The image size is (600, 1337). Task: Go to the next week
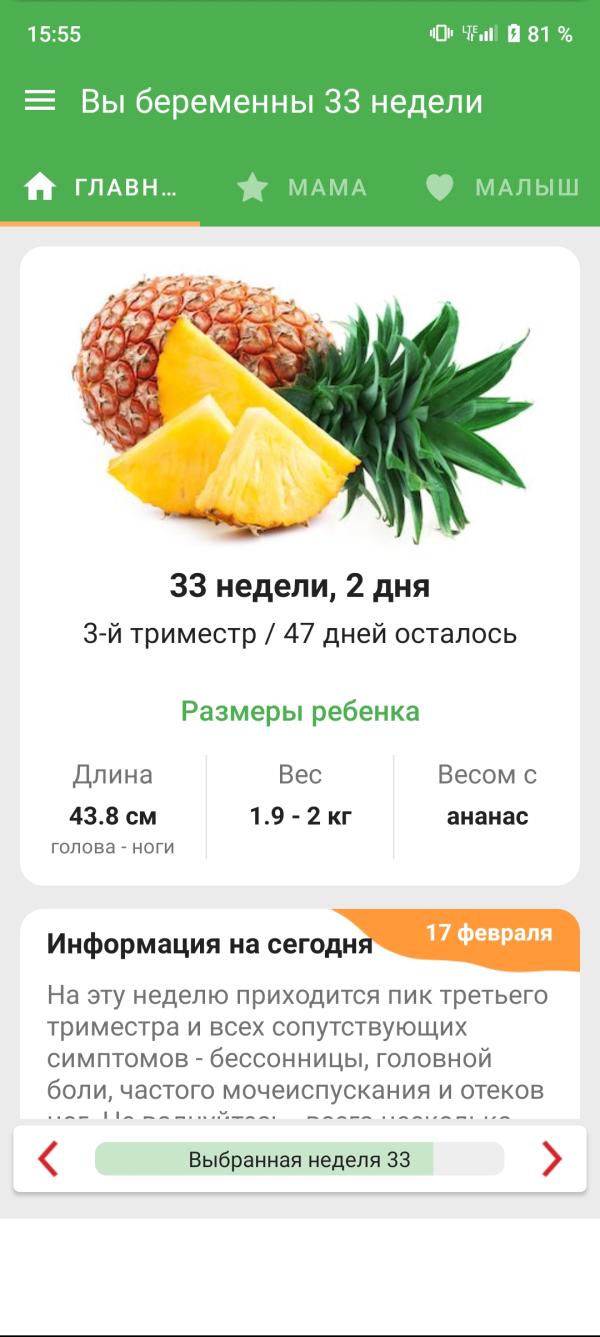point(551,1159)
